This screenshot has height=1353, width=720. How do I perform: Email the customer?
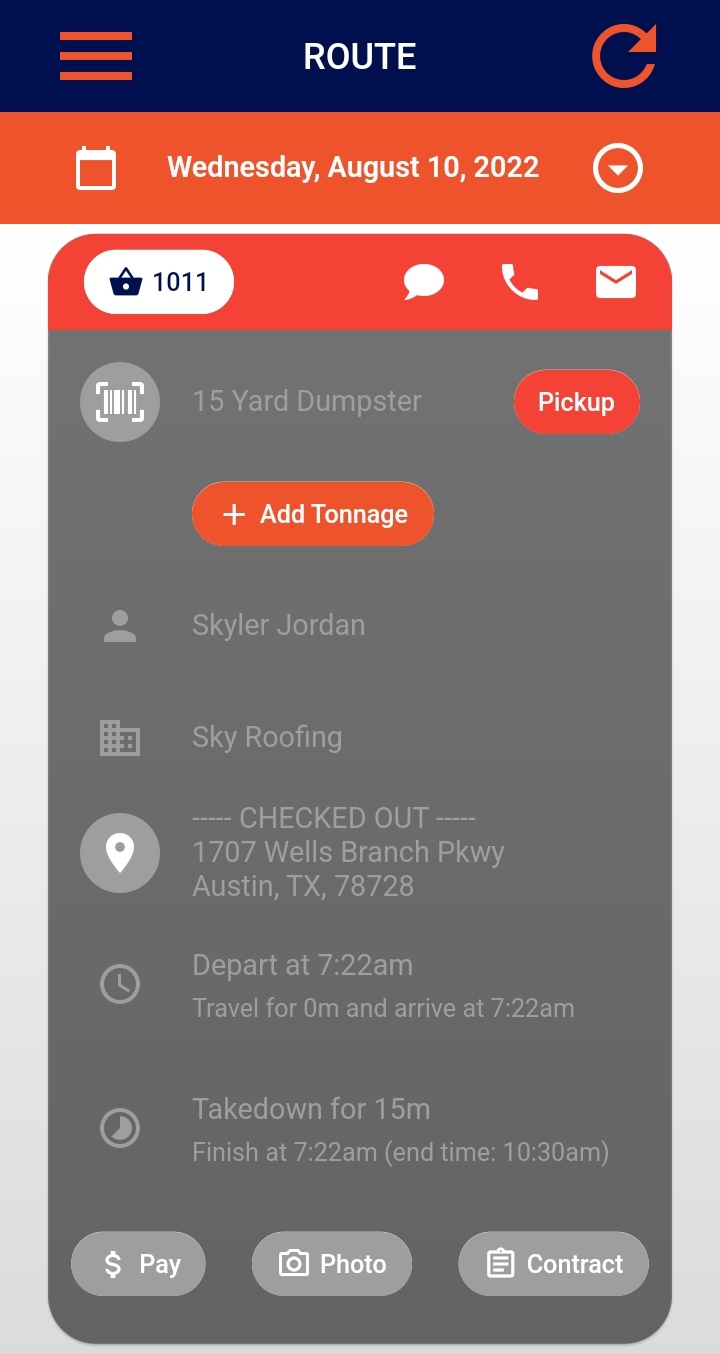(616, 282)
